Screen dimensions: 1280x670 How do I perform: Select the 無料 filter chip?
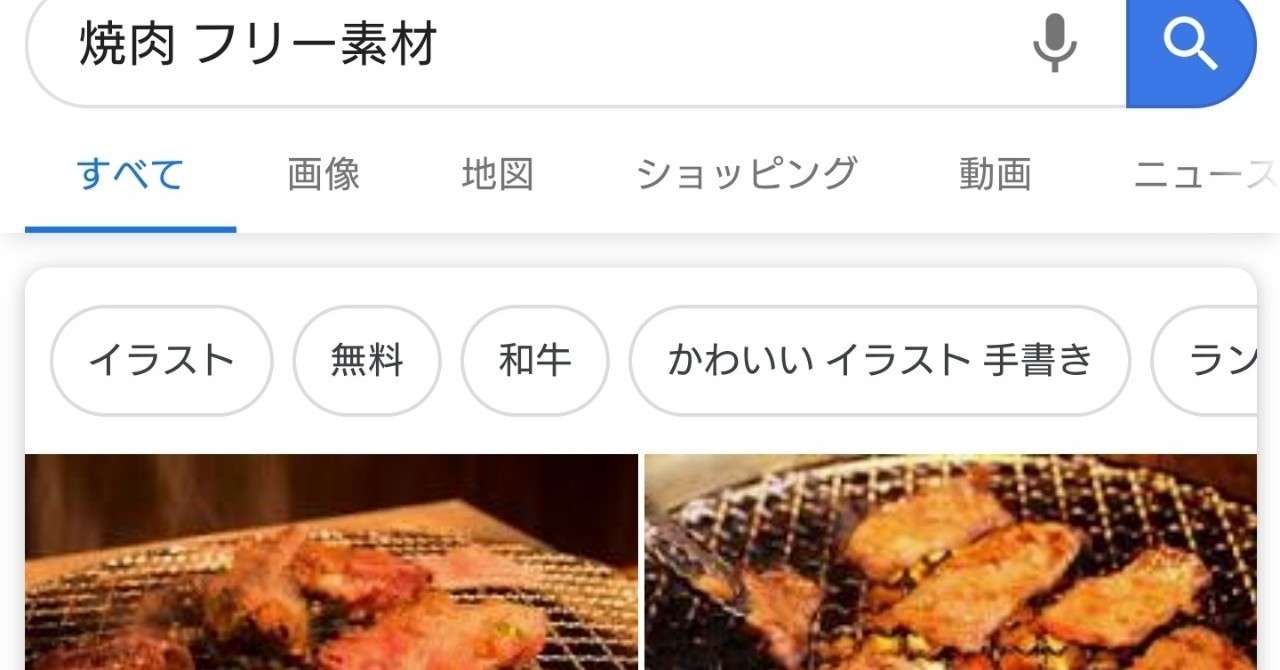tap(367, 361)
